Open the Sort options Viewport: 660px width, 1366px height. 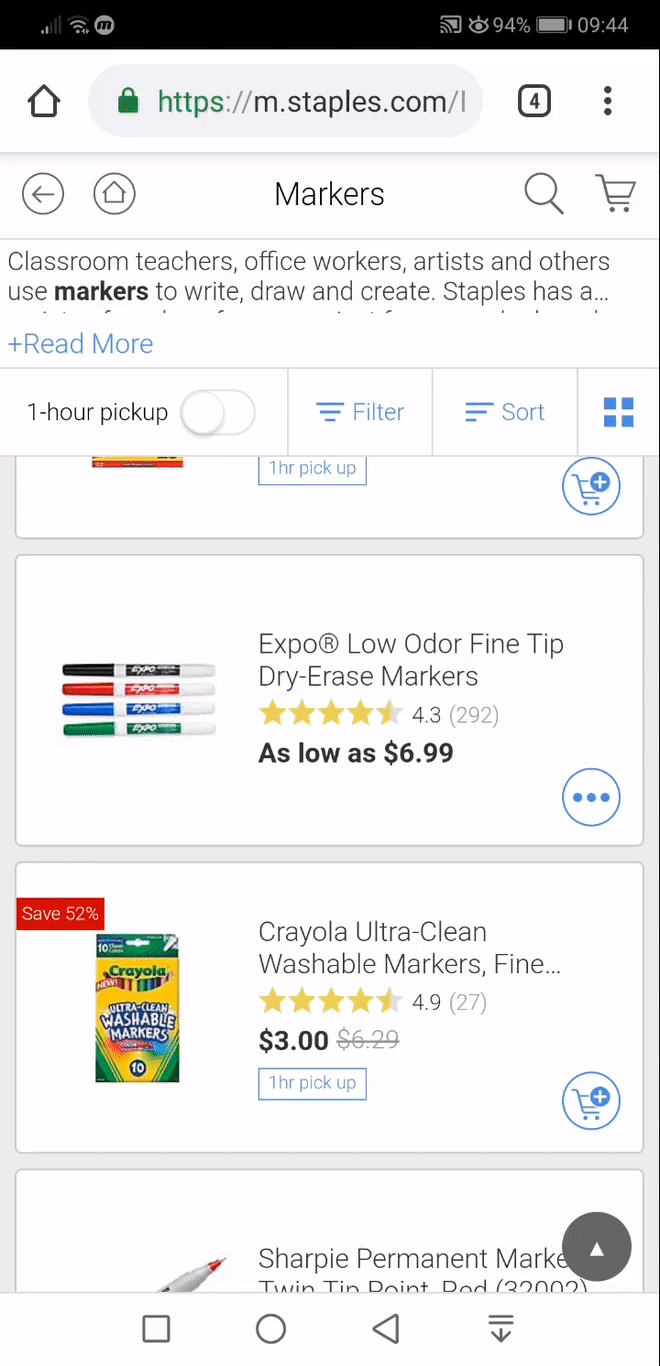click(505, 412)
